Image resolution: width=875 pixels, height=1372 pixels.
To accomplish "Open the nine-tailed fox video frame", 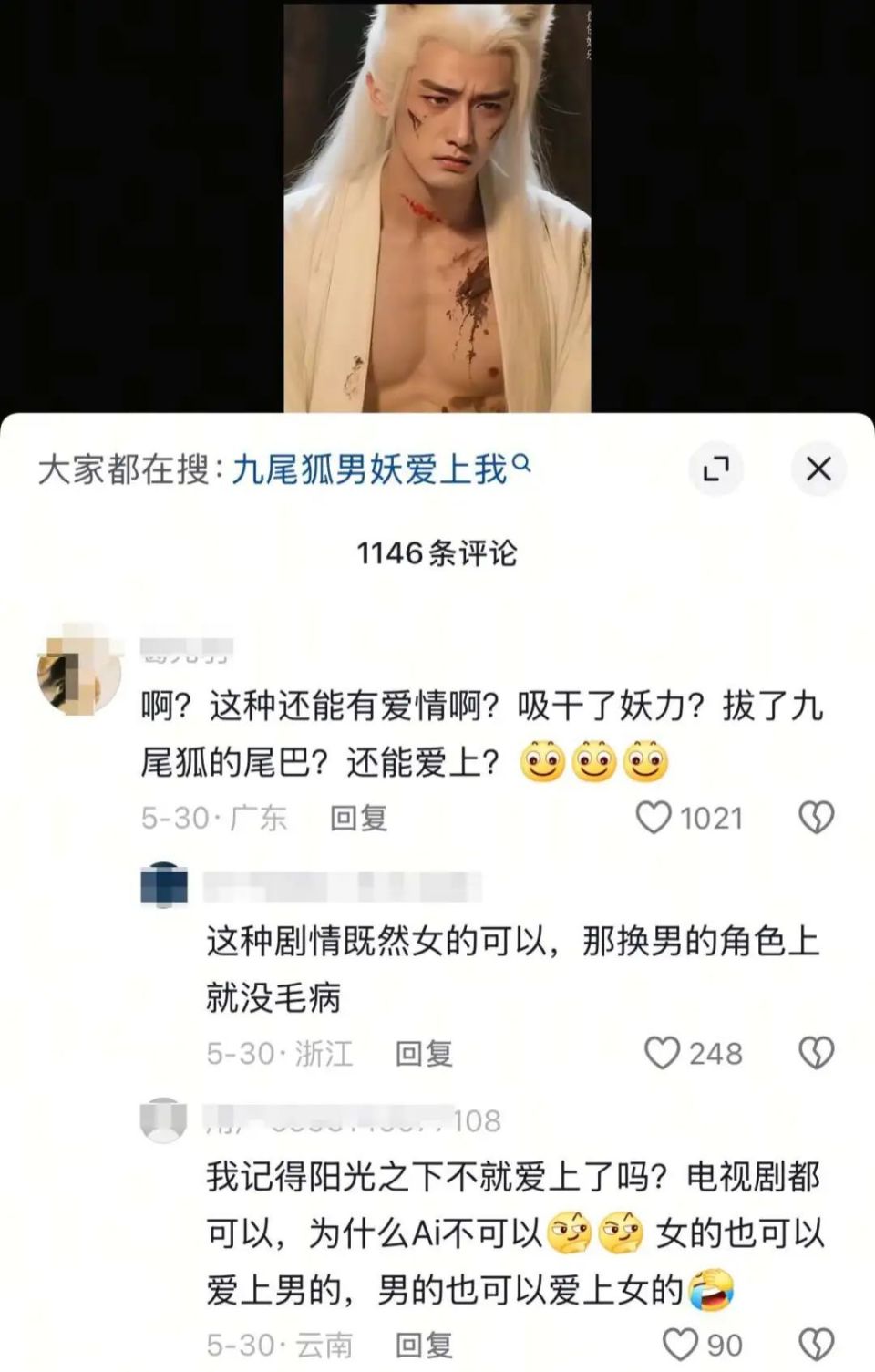I will pyautogui.click(x=437, y=205).
